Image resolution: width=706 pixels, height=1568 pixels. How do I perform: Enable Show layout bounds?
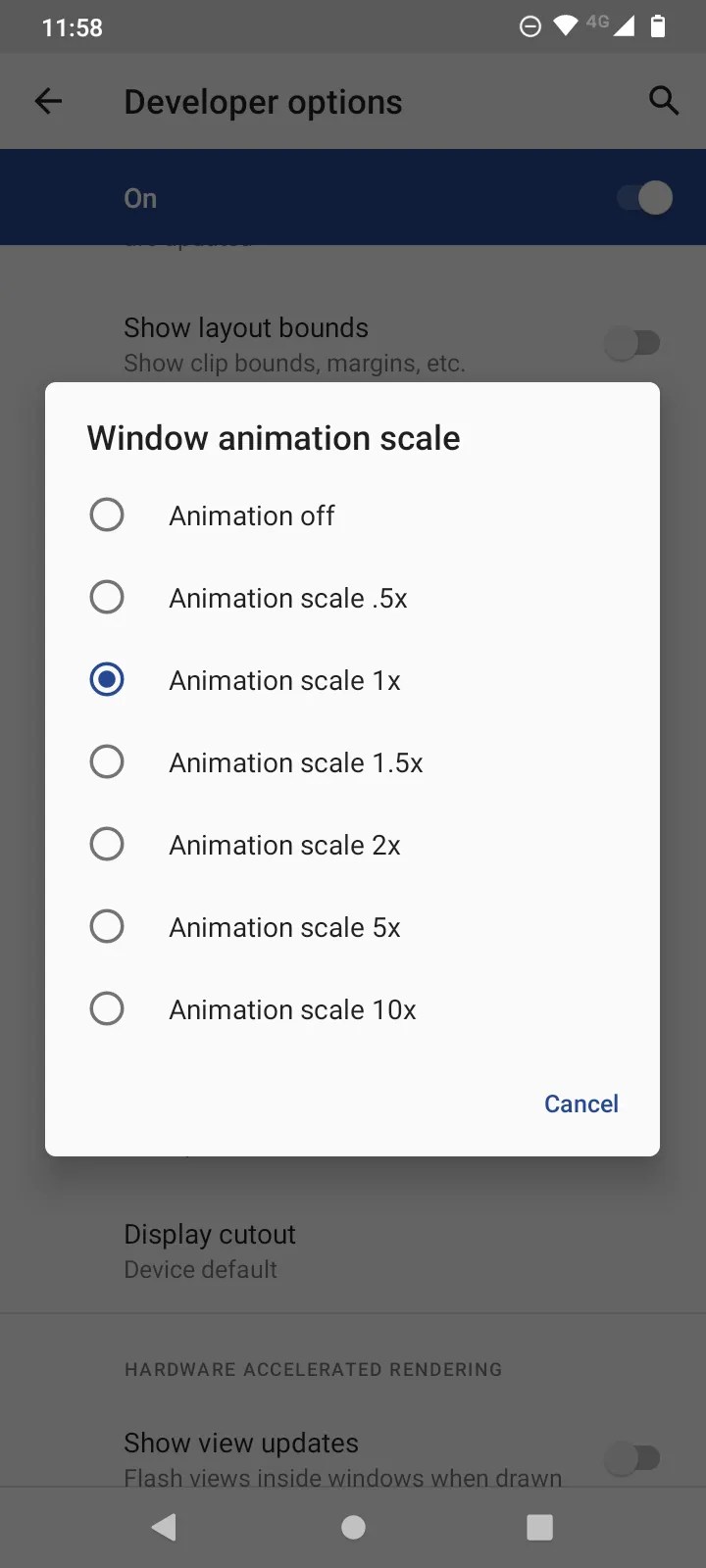point(633,342)
